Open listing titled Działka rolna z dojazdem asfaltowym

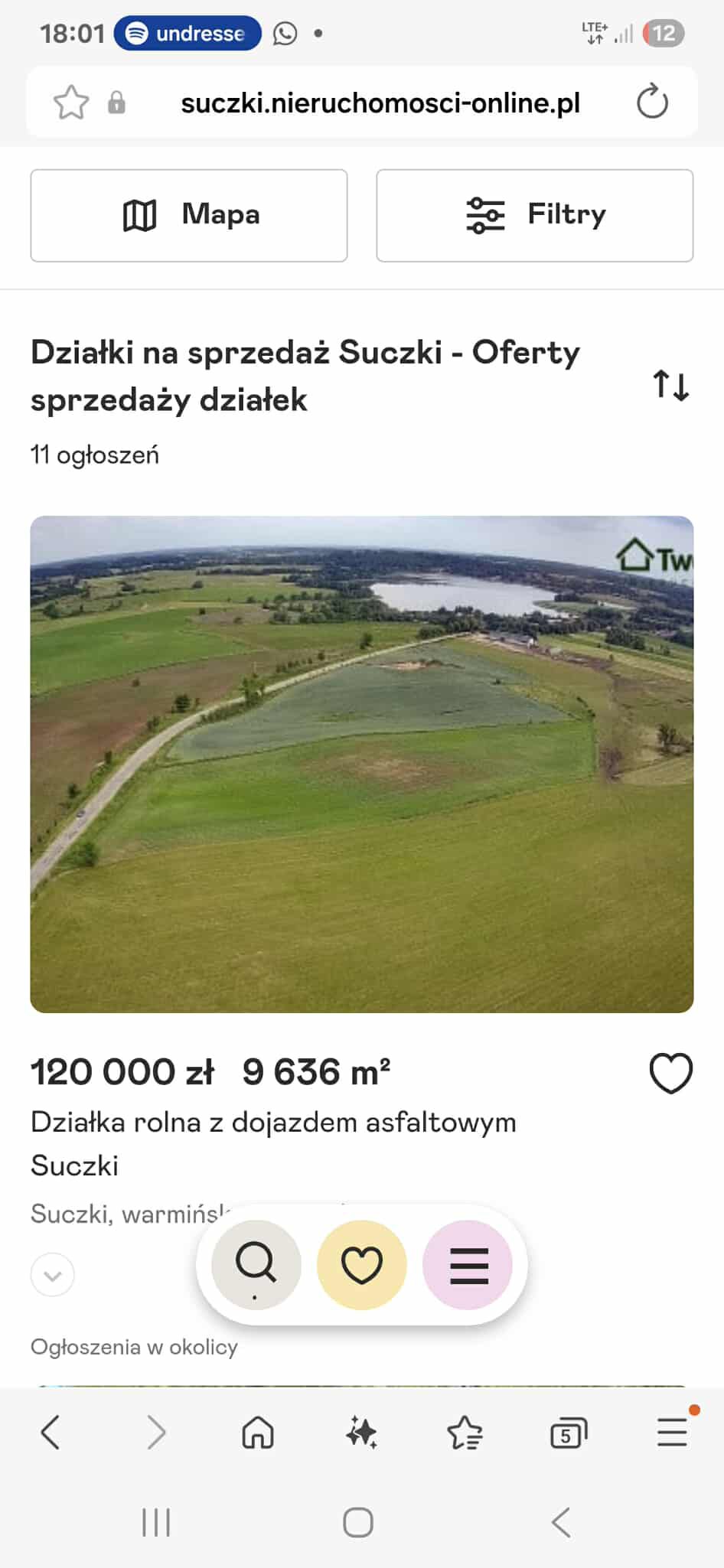tap(274, 1123)
